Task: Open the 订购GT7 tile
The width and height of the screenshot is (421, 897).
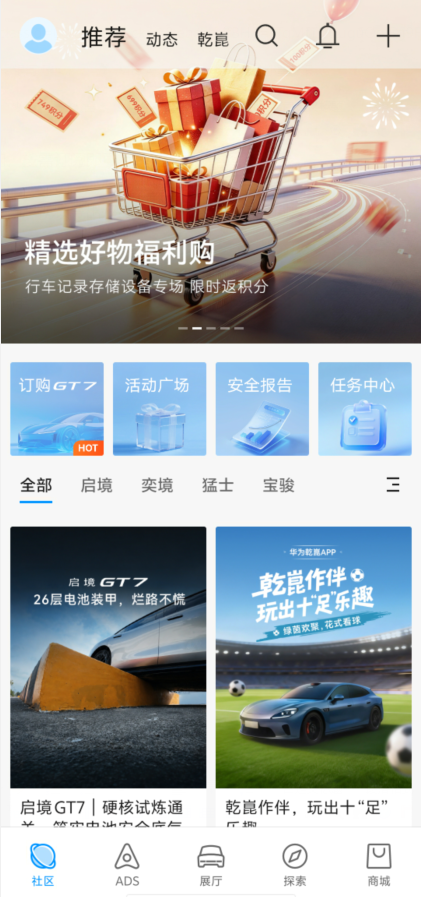Action: pos(57,408)
